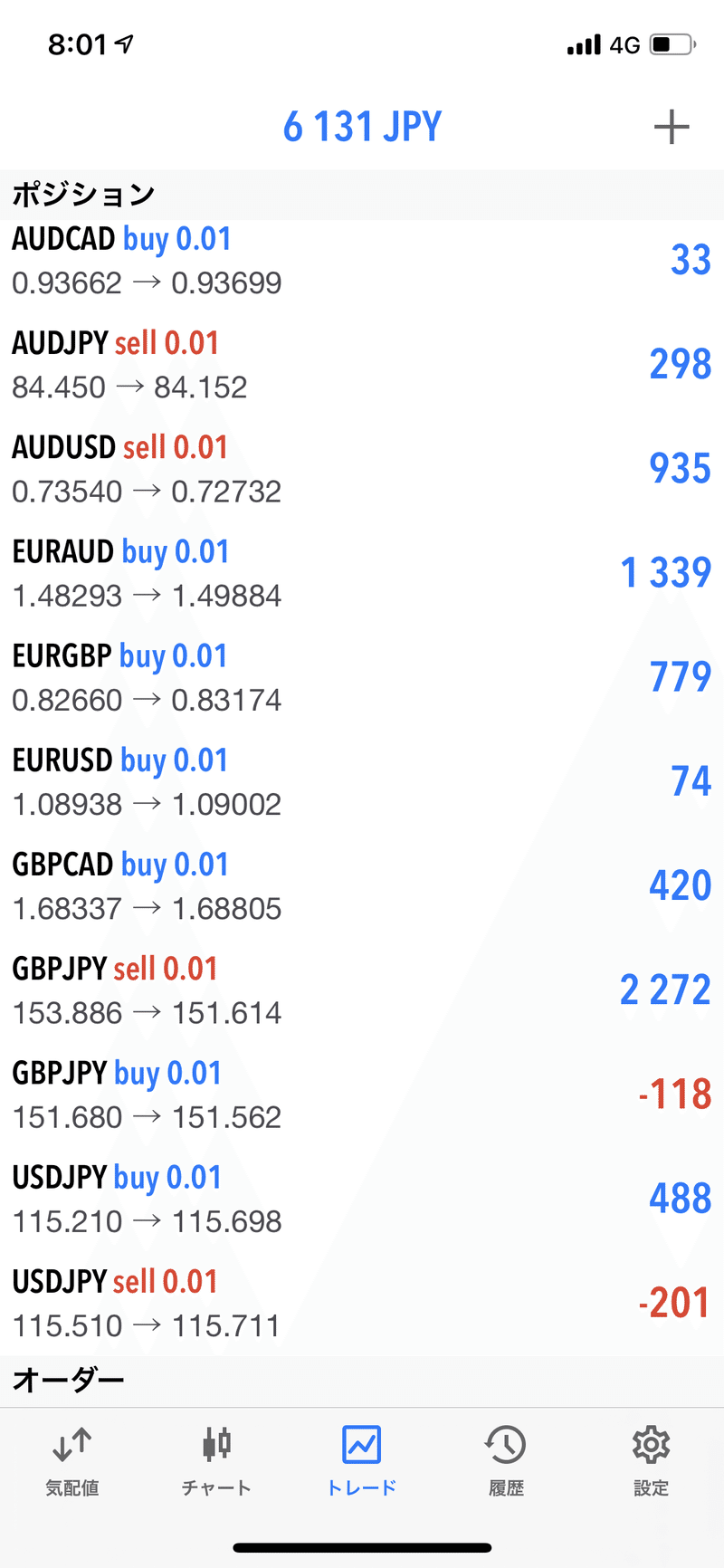The image size is (724, 1568).
Task: Open the AUDUSD sell position details
Action: (362, 469)
